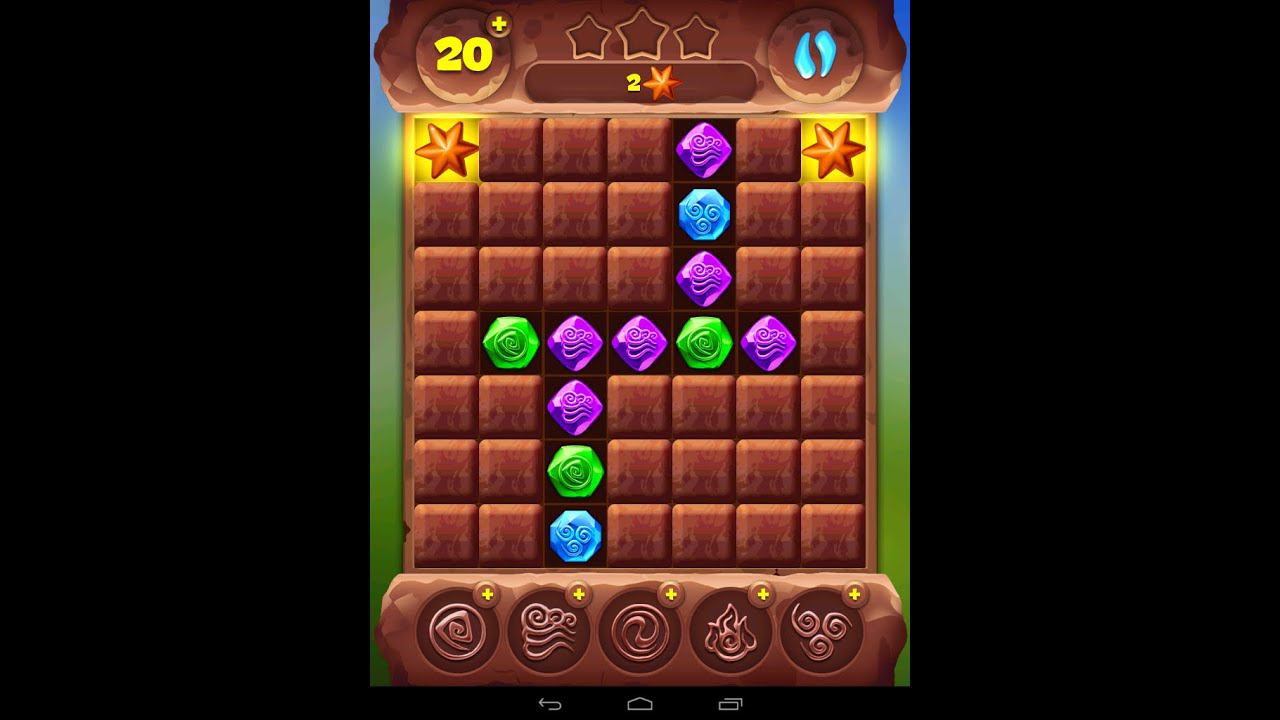Activate the triple spiral water booster
The width and height of the screenshot is (1280, 720).
click(821, 632)
